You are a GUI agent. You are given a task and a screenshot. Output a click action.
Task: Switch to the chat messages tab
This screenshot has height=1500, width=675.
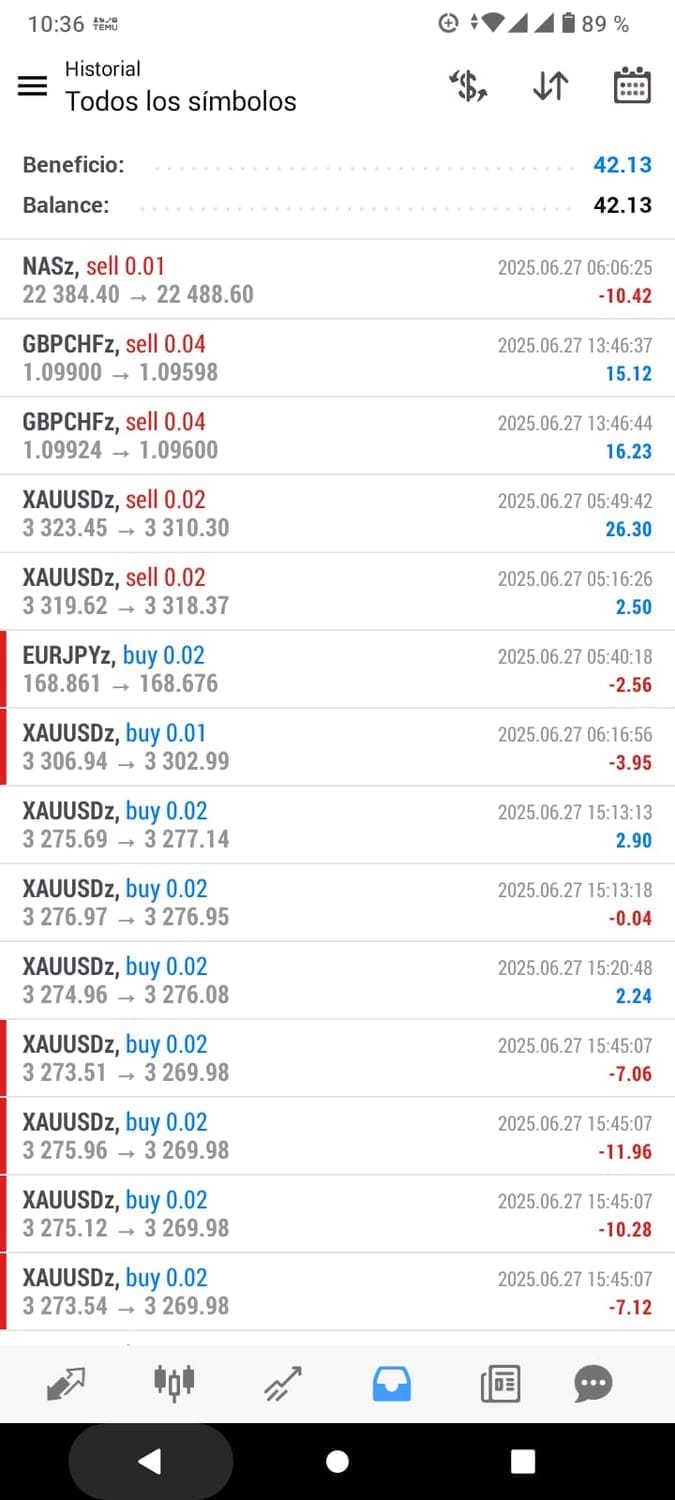pyautogui.click(x=593, y=1384)
